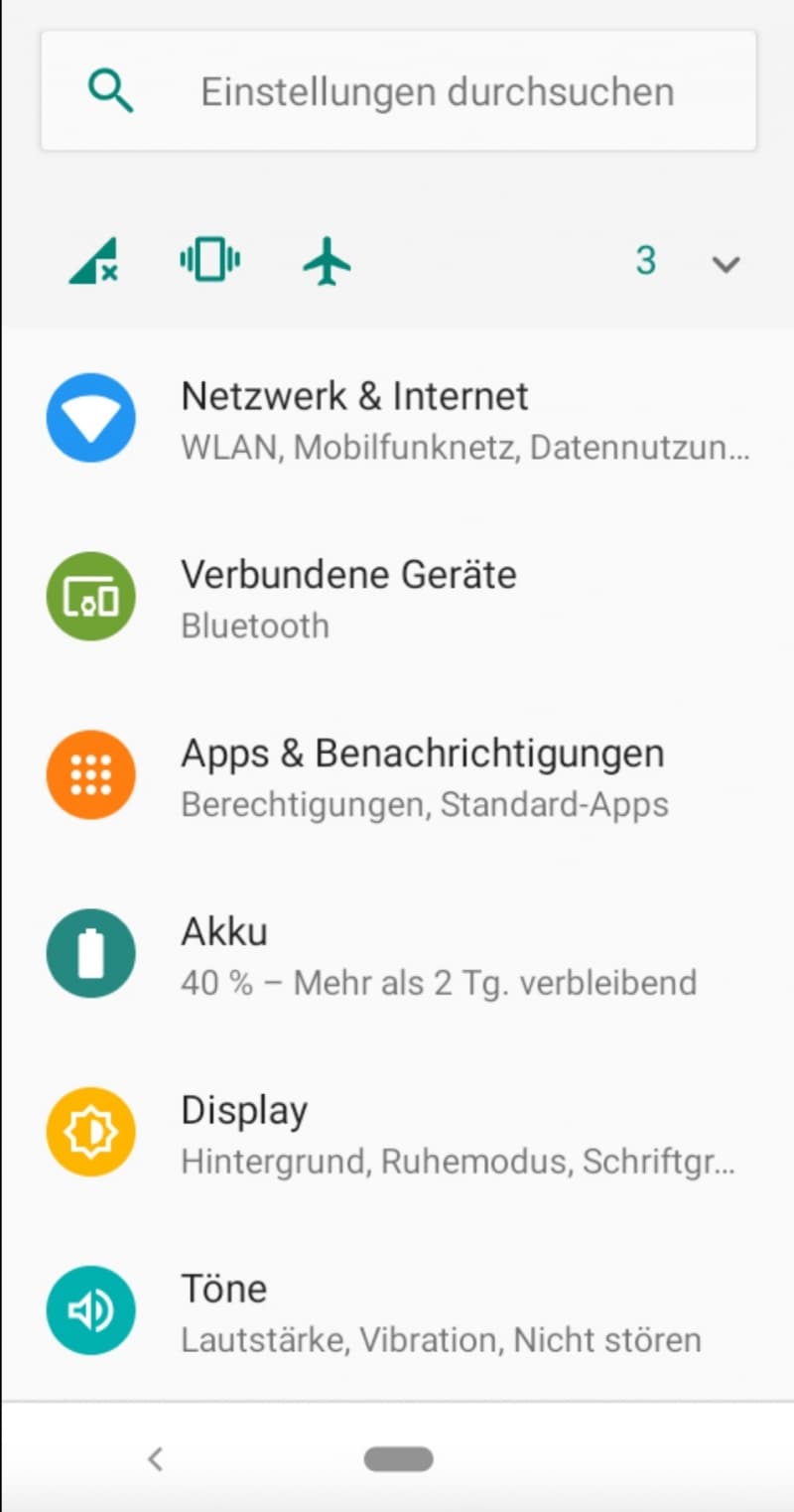The image size is (794, 1512).
Task: Open Apps & Benachrichtigungen
Action: (x=397, y=775)
